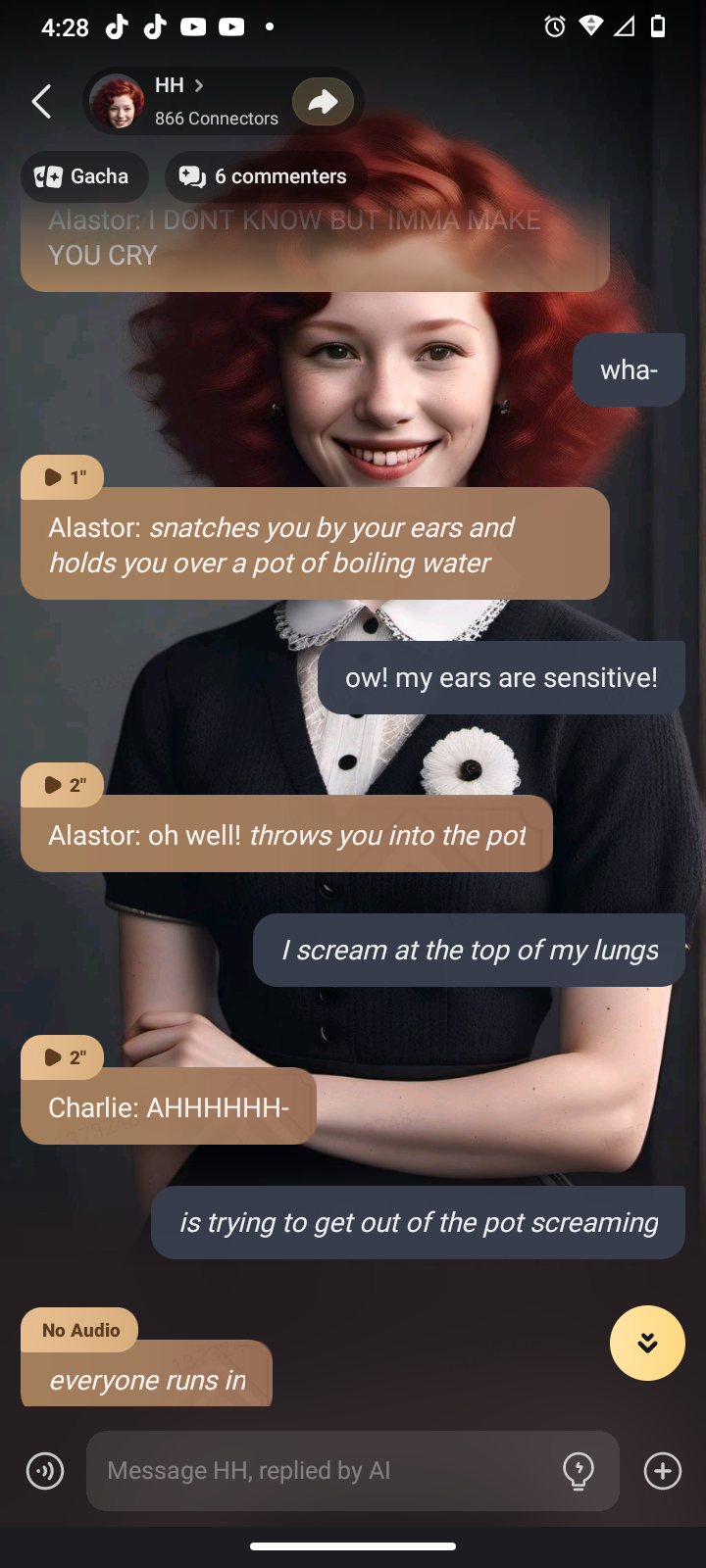Image resolution: width=706 pixels, height=1568 pixels.
Task: Share this HH chat
Action: tap(323, 101)
